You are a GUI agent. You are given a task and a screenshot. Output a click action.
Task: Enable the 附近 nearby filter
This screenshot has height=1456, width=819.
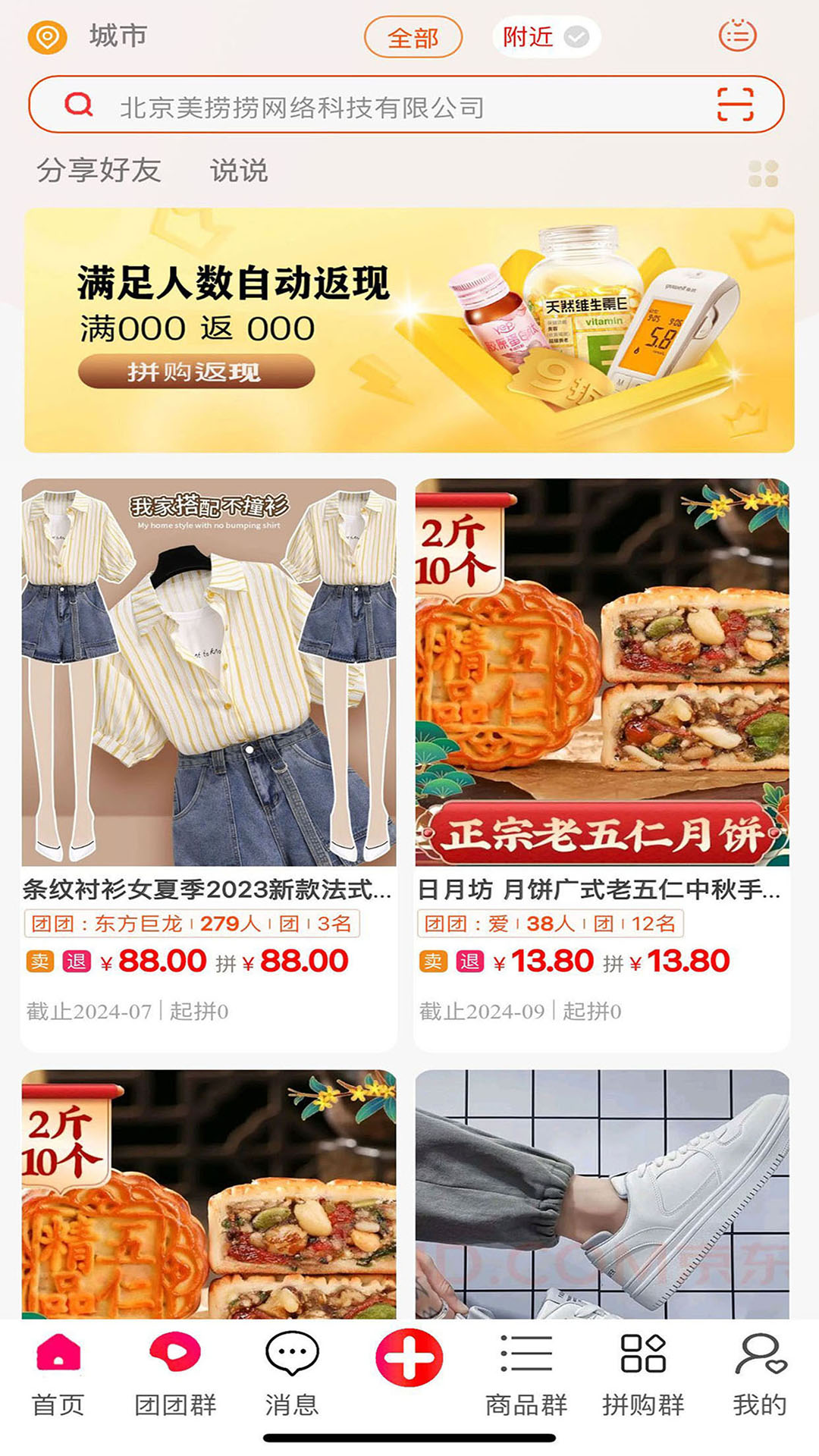[529, 36]
